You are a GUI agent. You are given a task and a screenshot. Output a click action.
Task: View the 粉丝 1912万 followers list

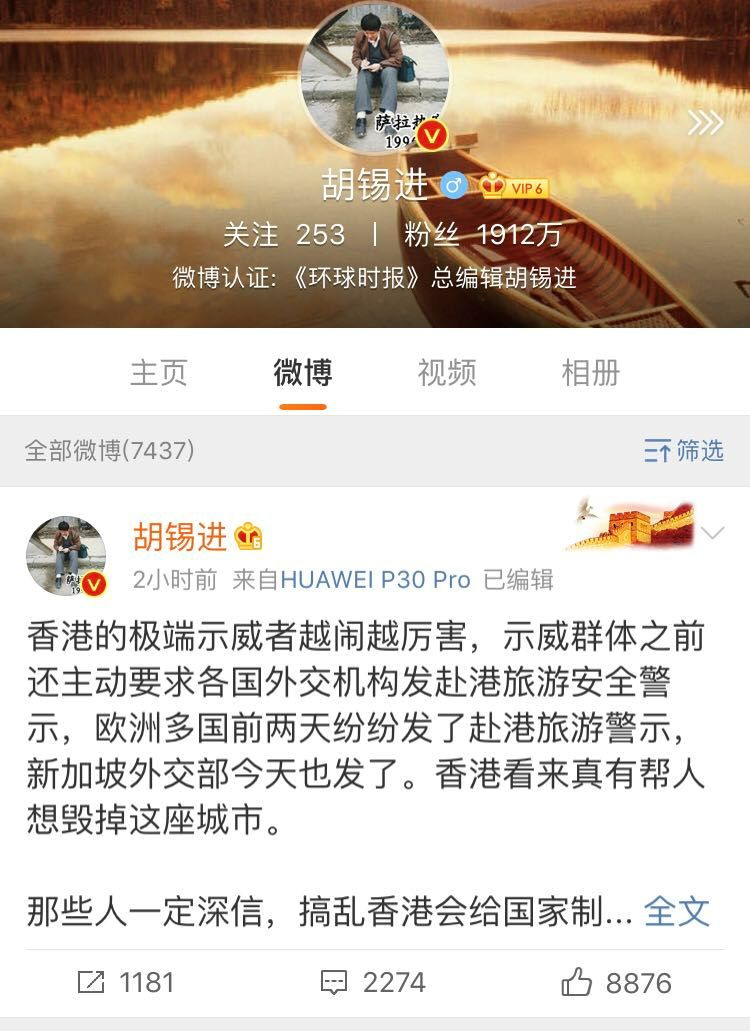coord(482,235)
